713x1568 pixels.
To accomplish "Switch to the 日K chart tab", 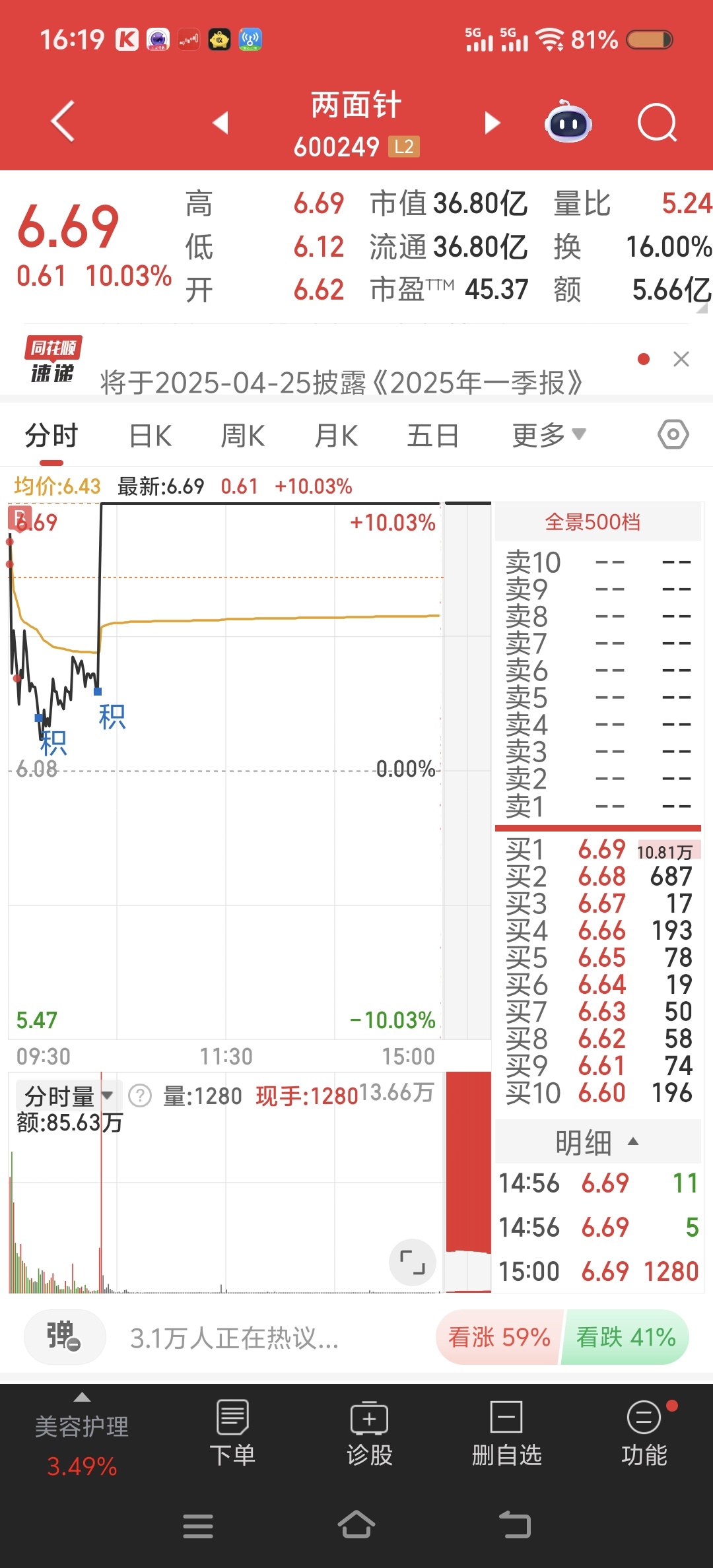I will [x=151, y=436].
